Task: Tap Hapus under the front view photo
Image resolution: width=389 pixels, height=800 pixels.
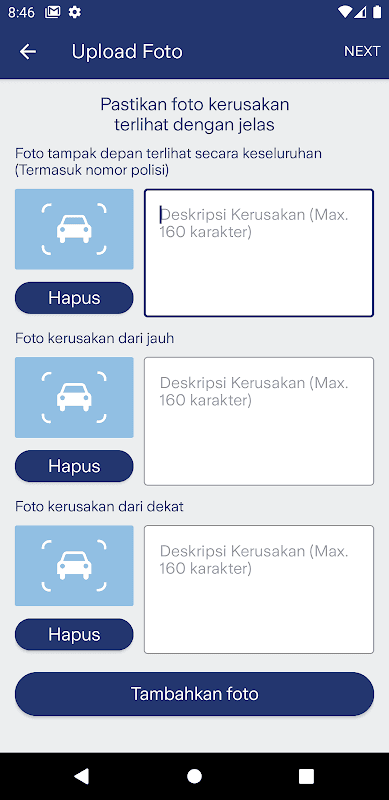Action: 74,297
